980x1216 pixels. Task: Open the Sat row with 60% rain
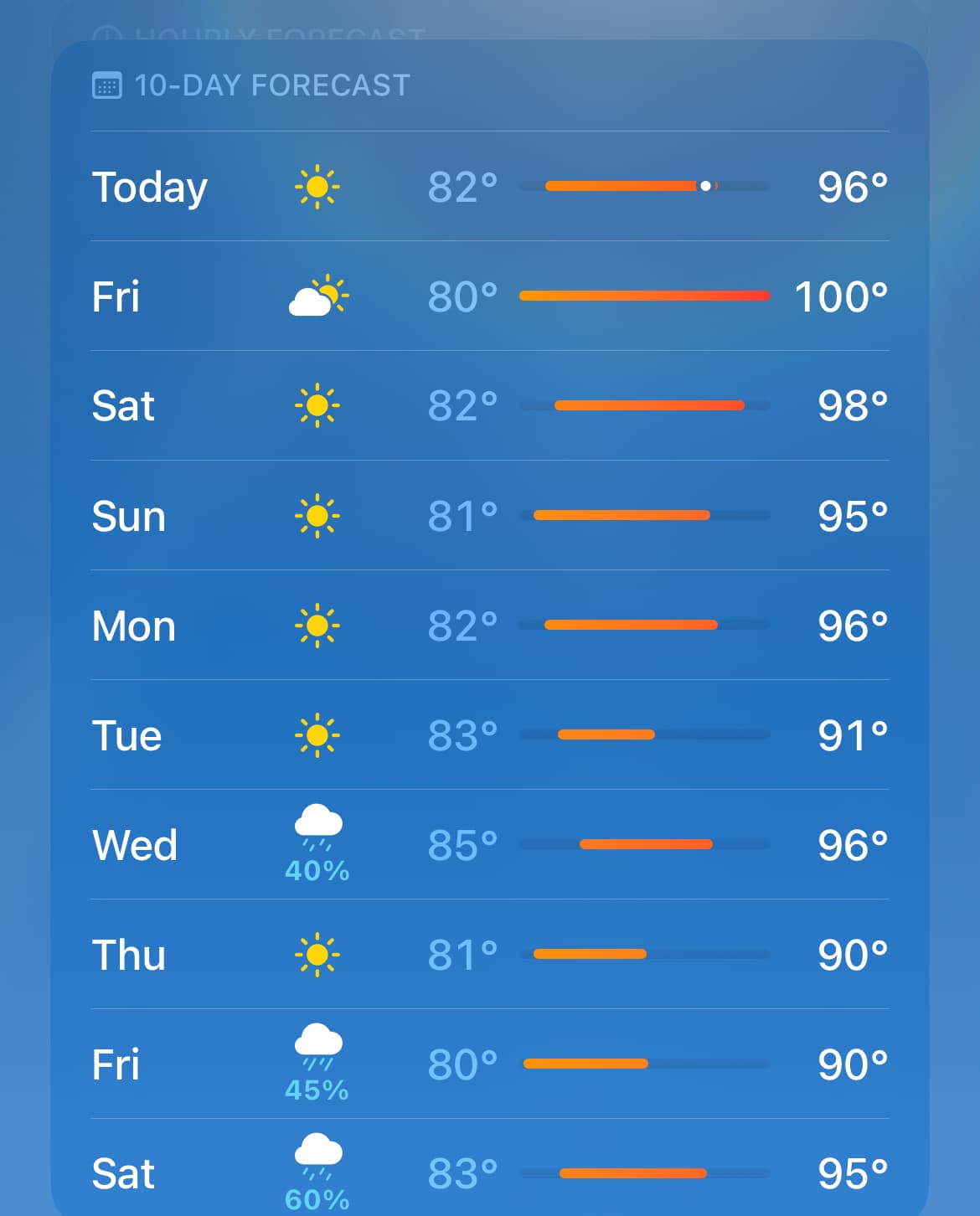[489, 1172]
